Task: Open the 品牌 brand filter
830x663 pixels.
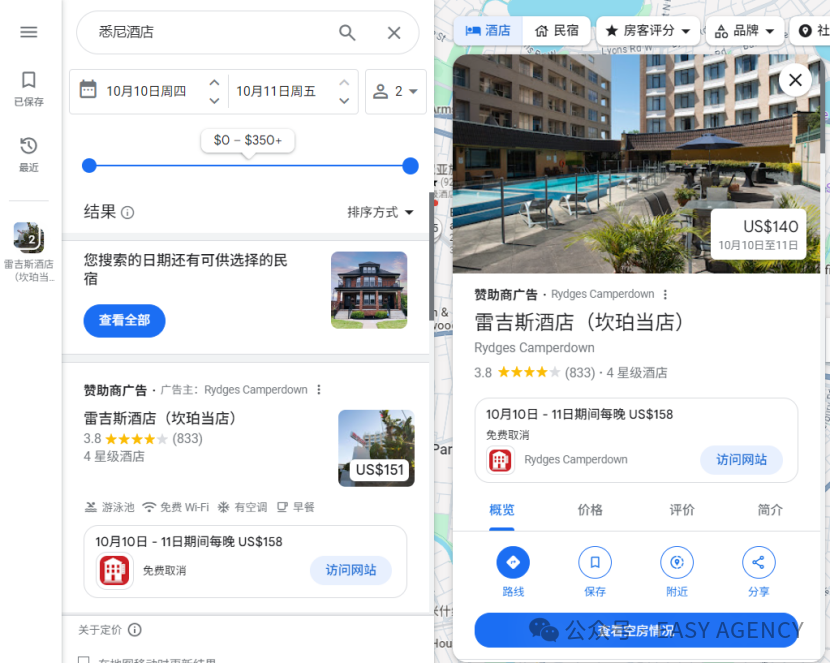Action: (x=745, y=31)
